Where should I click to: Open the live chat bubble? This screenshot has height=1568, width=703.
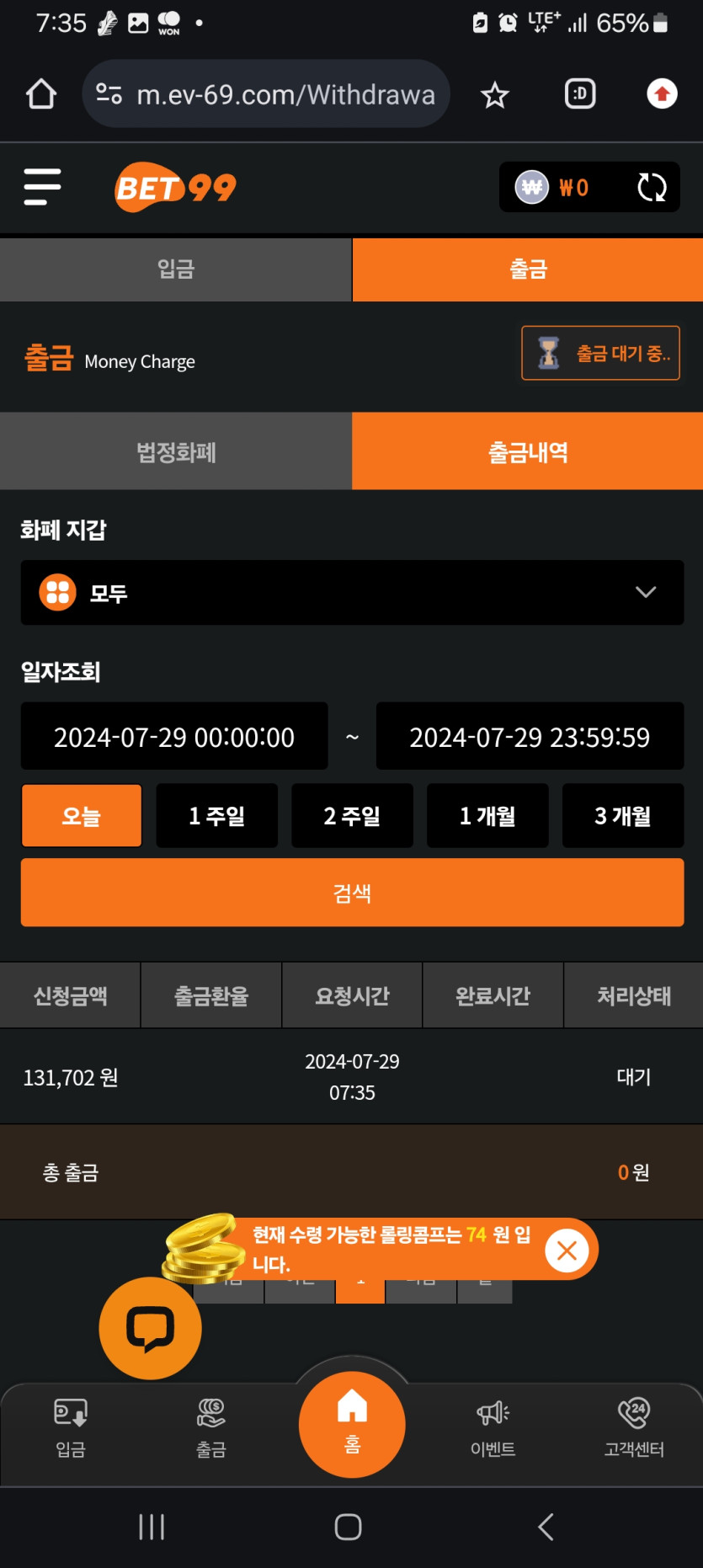point(151,1328)
